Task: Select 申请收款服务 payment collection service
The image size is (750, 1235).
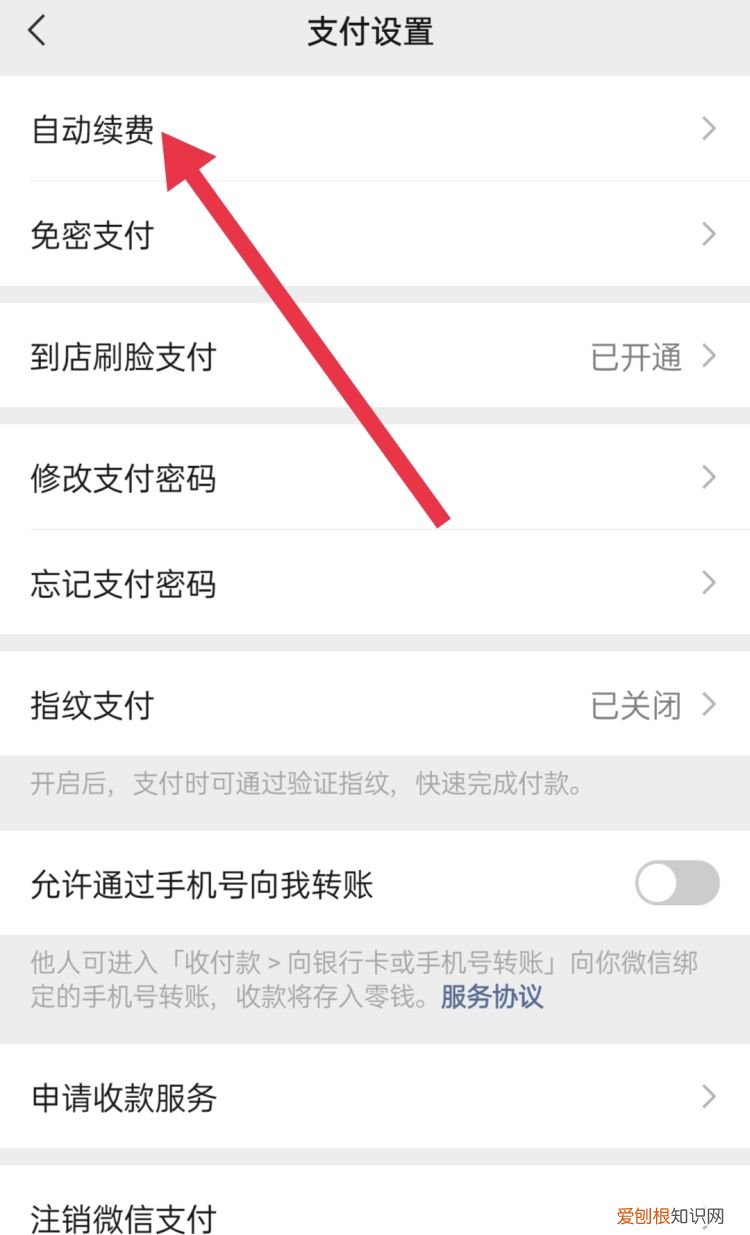Action: (124, 1098)
